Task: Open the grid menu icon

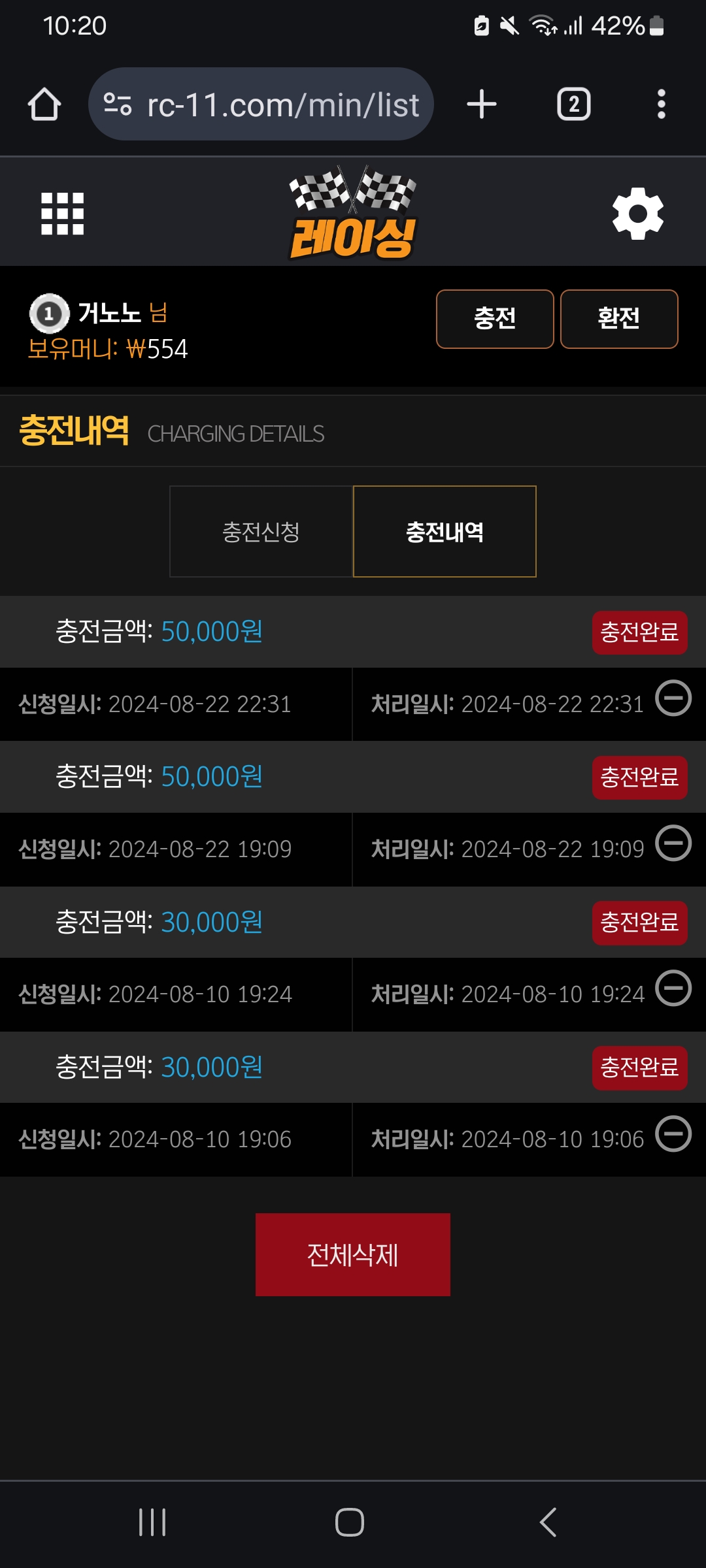Action: click(x=63, y=213)
